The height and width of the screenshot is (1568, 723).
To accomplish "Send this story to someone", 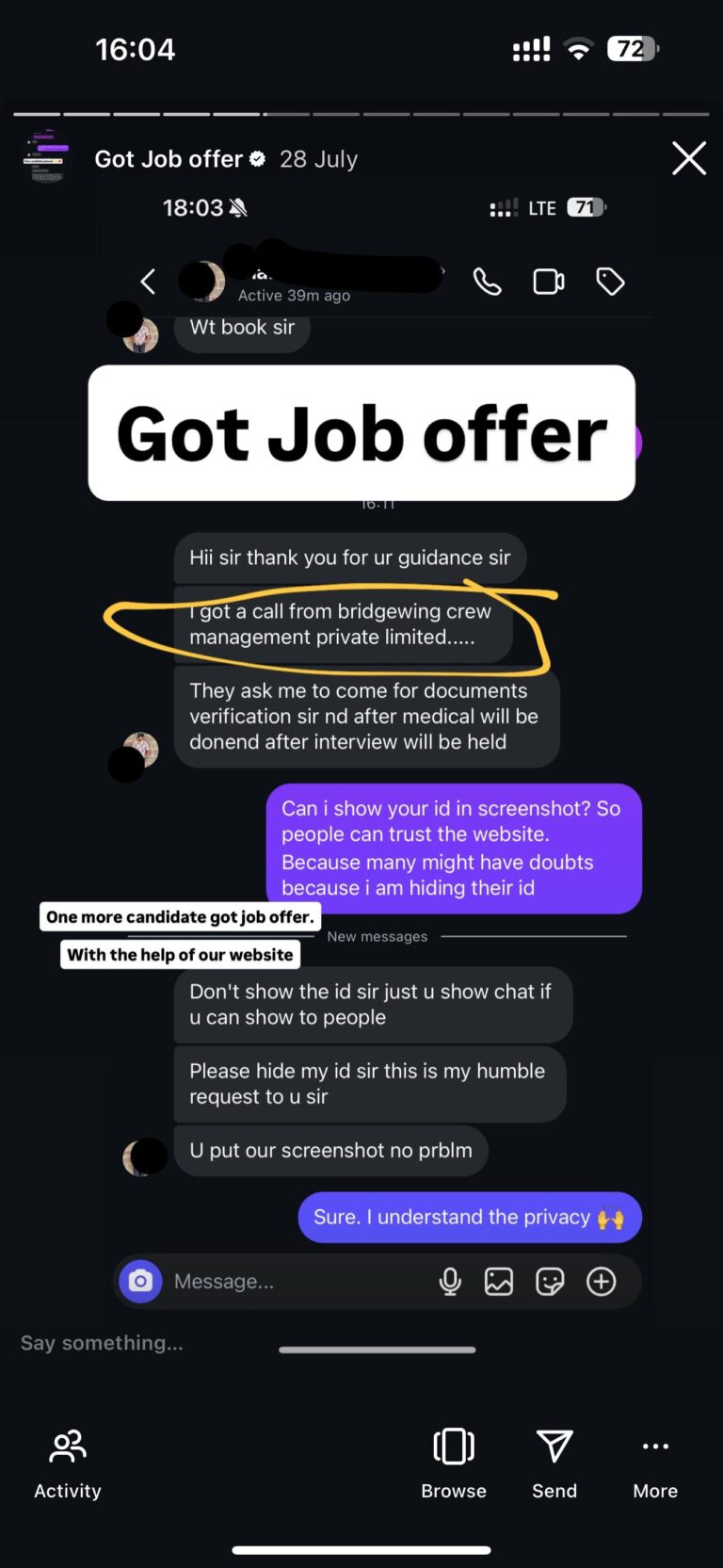I will (x=554, y=1463).
